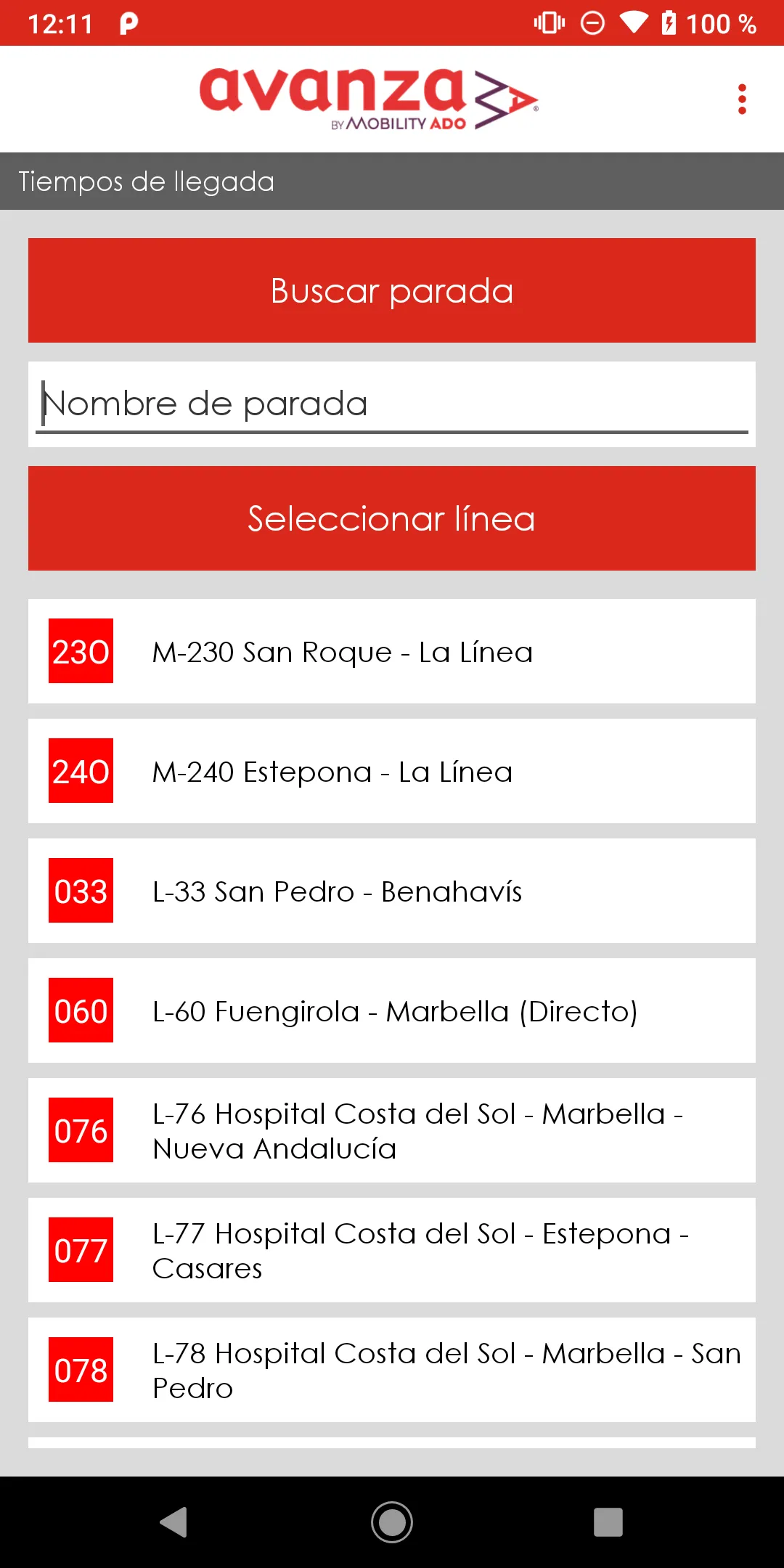784x1568 pixels.
Task: Go to the system home screen
Action: [392, 1522]
